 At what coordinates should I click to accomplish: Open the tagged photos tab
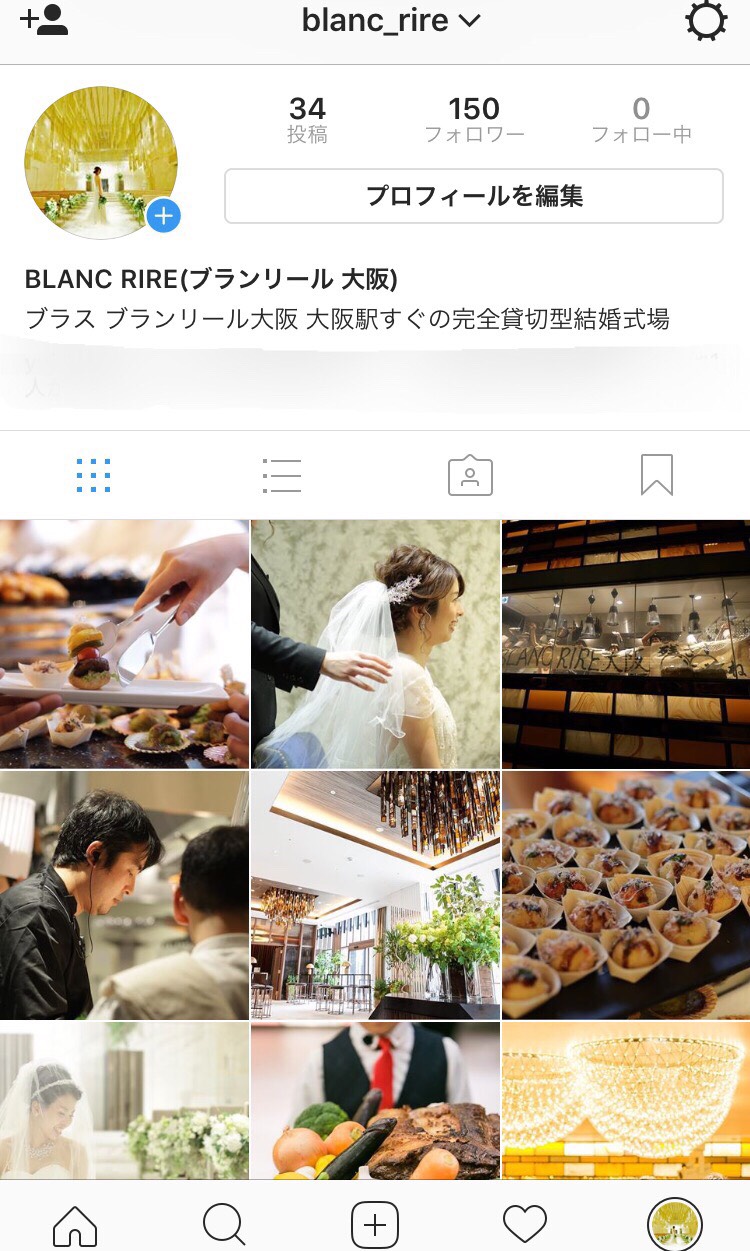(470, 475)
